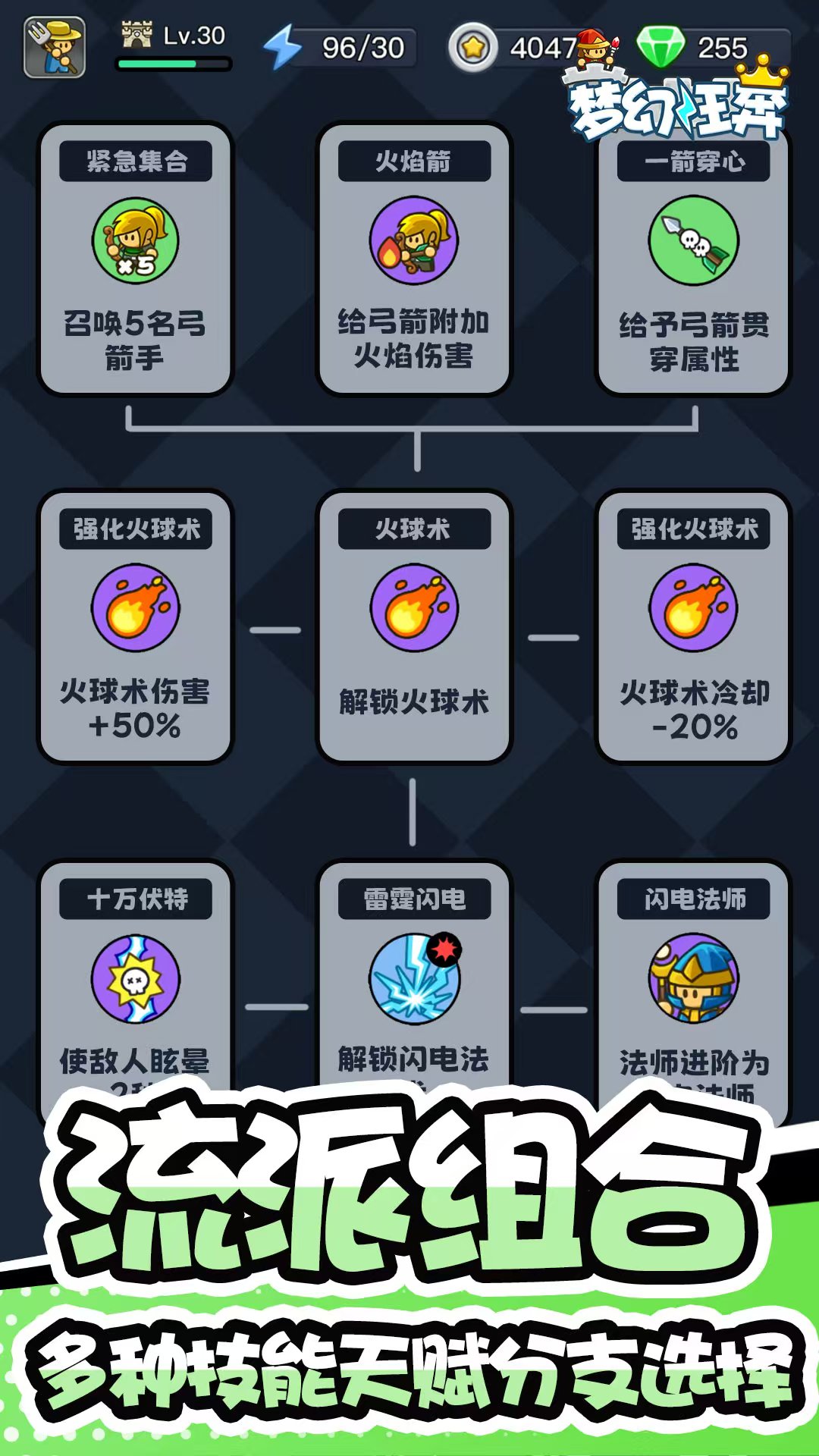Select the 紧急集合 archer summon skill icon
This screenshot has height=1456, width=819.
[136, 241]
